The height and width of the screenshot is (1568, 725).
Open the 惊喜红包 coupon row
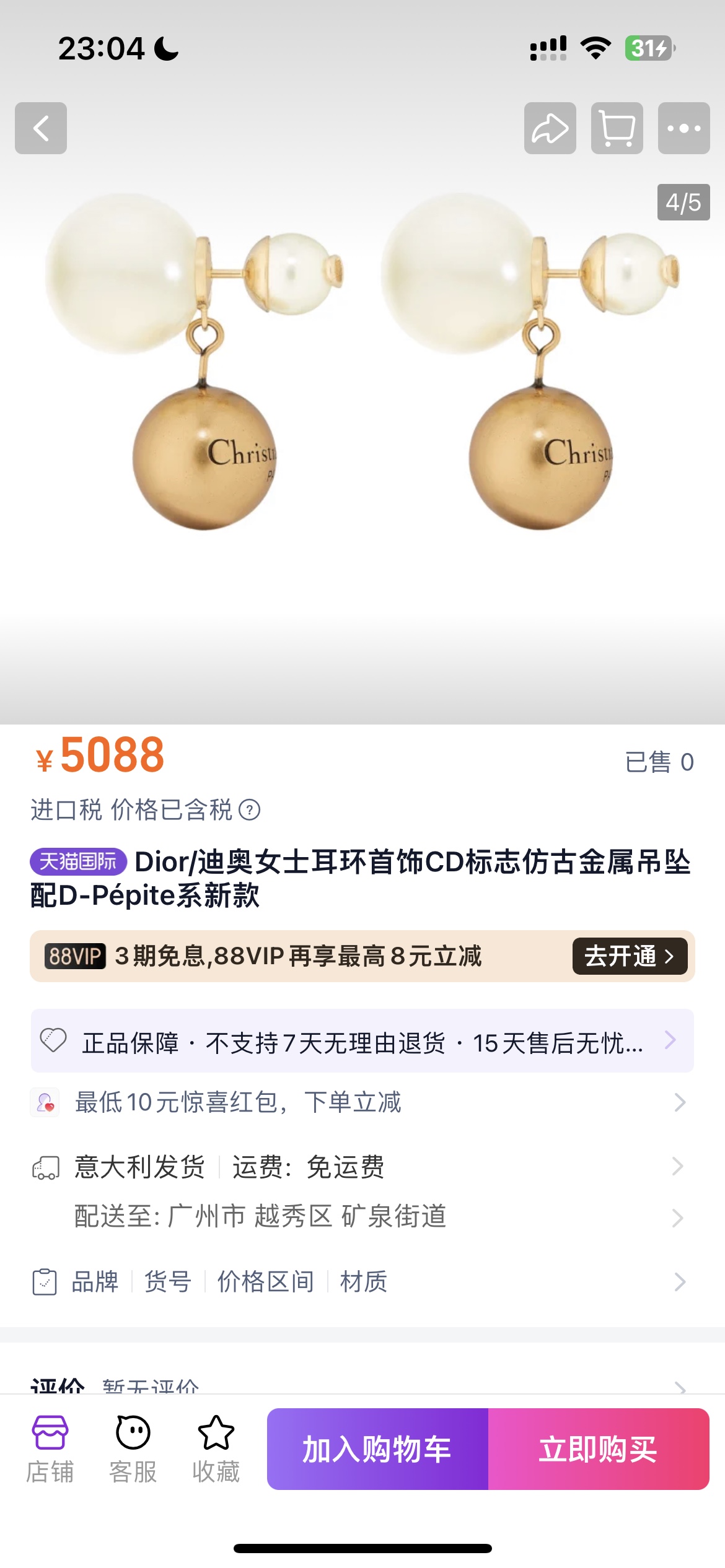[362, 1102]
